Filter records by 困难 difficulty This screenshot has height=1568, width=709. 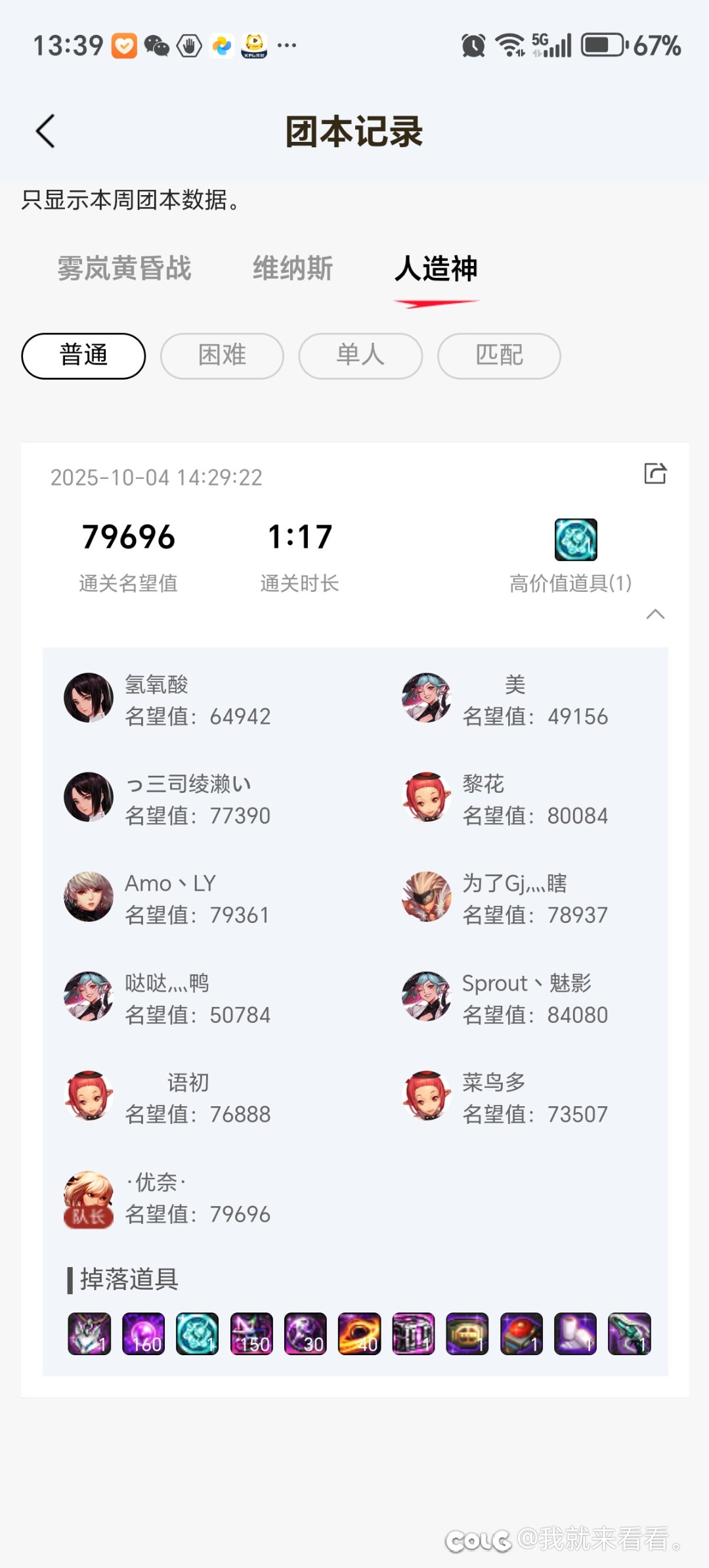tap(222, 356)
